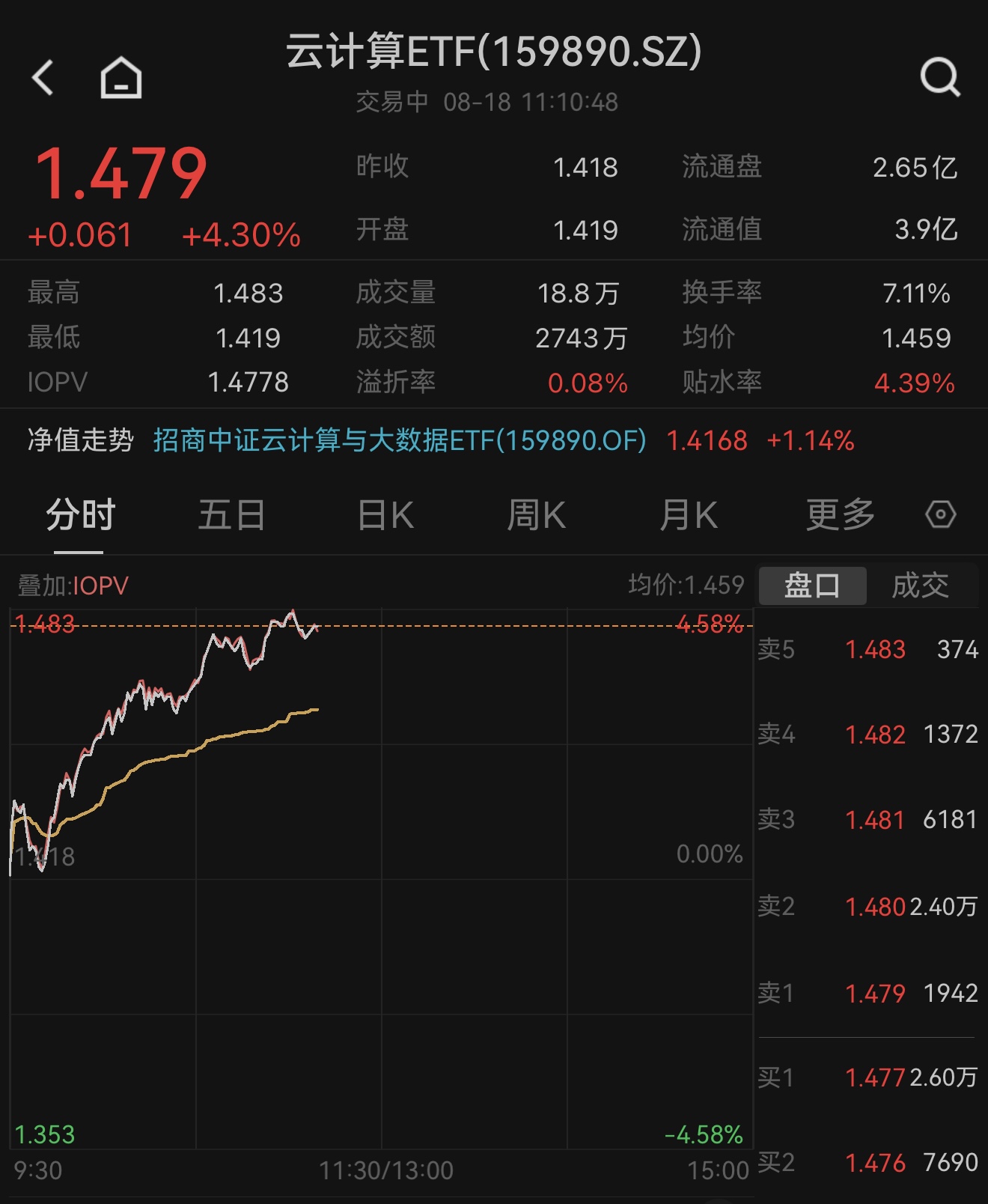Image resolution: width=988 pixels, height=1204 pixels.
Task: Switch to the 五日 tab
Action: [x=232, y=514]
